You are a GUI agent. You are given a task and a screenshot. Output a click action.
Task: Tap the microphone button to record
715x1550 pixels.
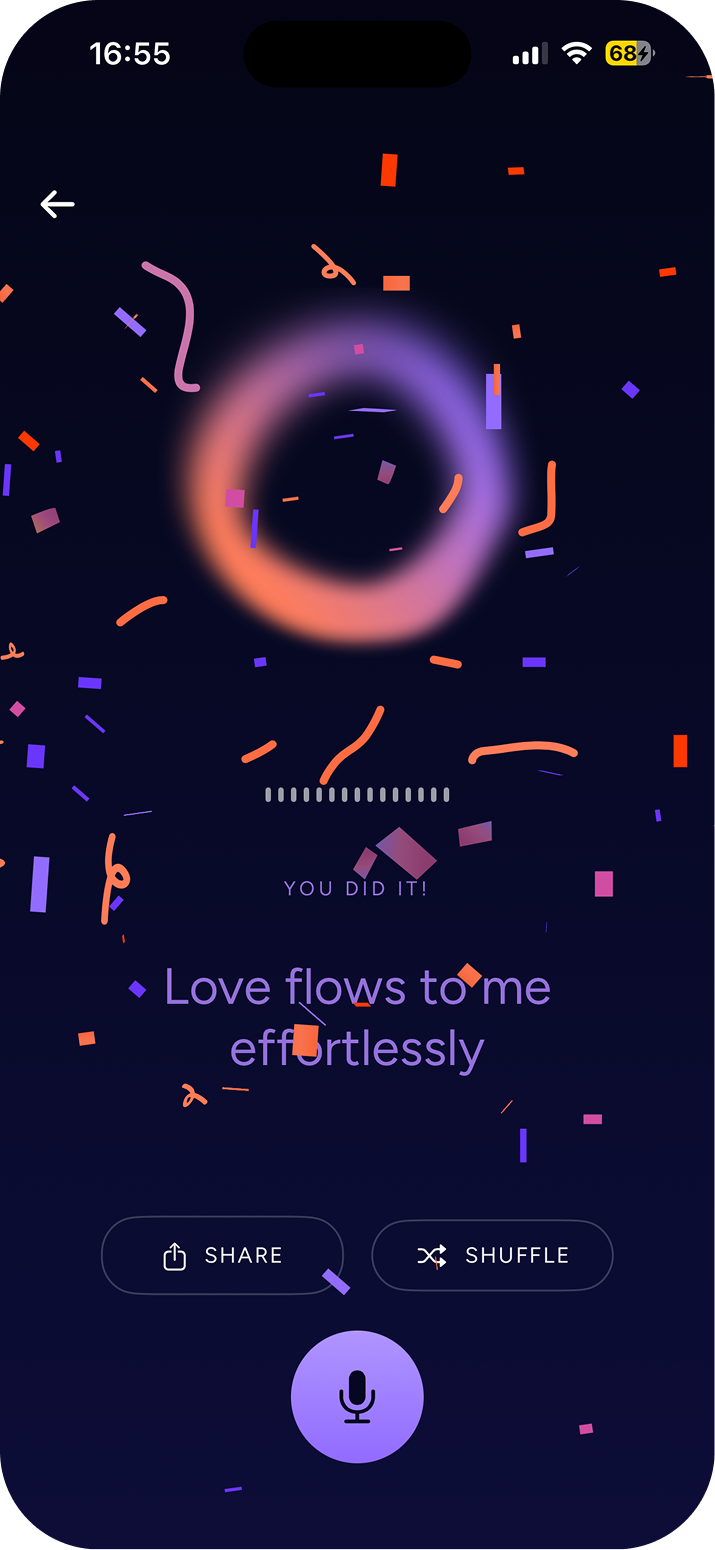[x=357, y=1396]
